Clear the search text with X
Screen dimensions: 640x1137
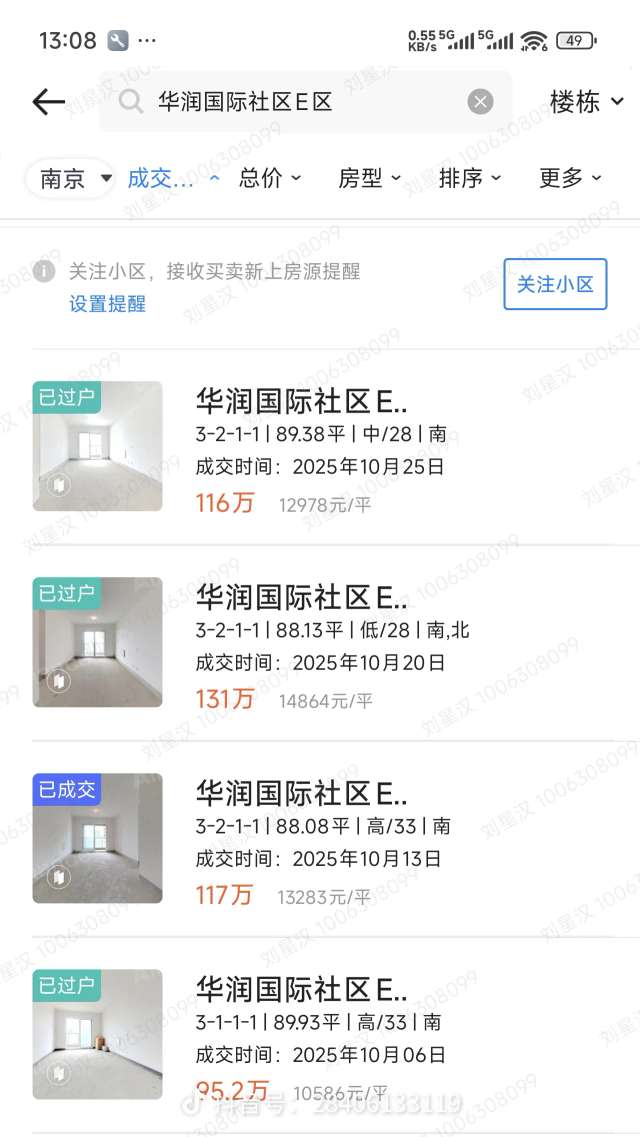481,102
